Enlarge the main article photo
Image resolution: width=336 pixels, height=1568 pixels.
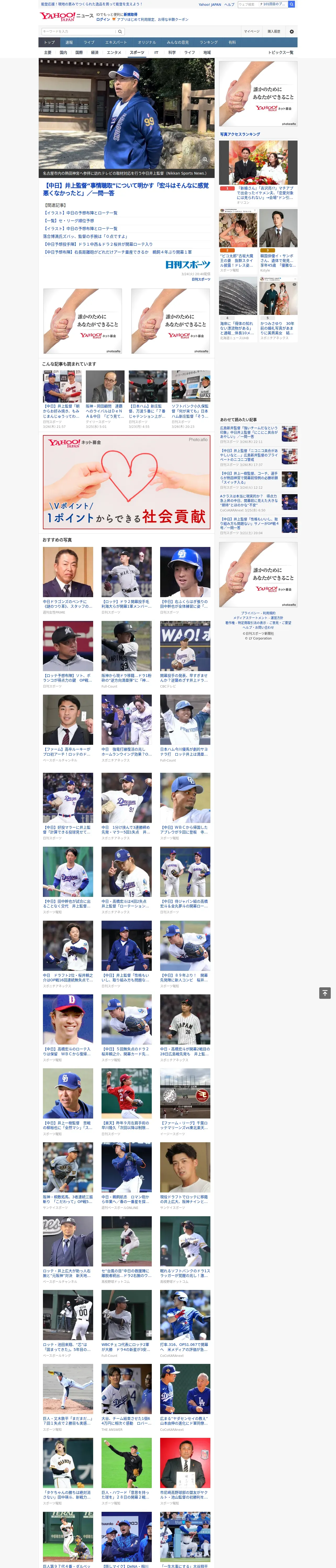click(205, 159)
